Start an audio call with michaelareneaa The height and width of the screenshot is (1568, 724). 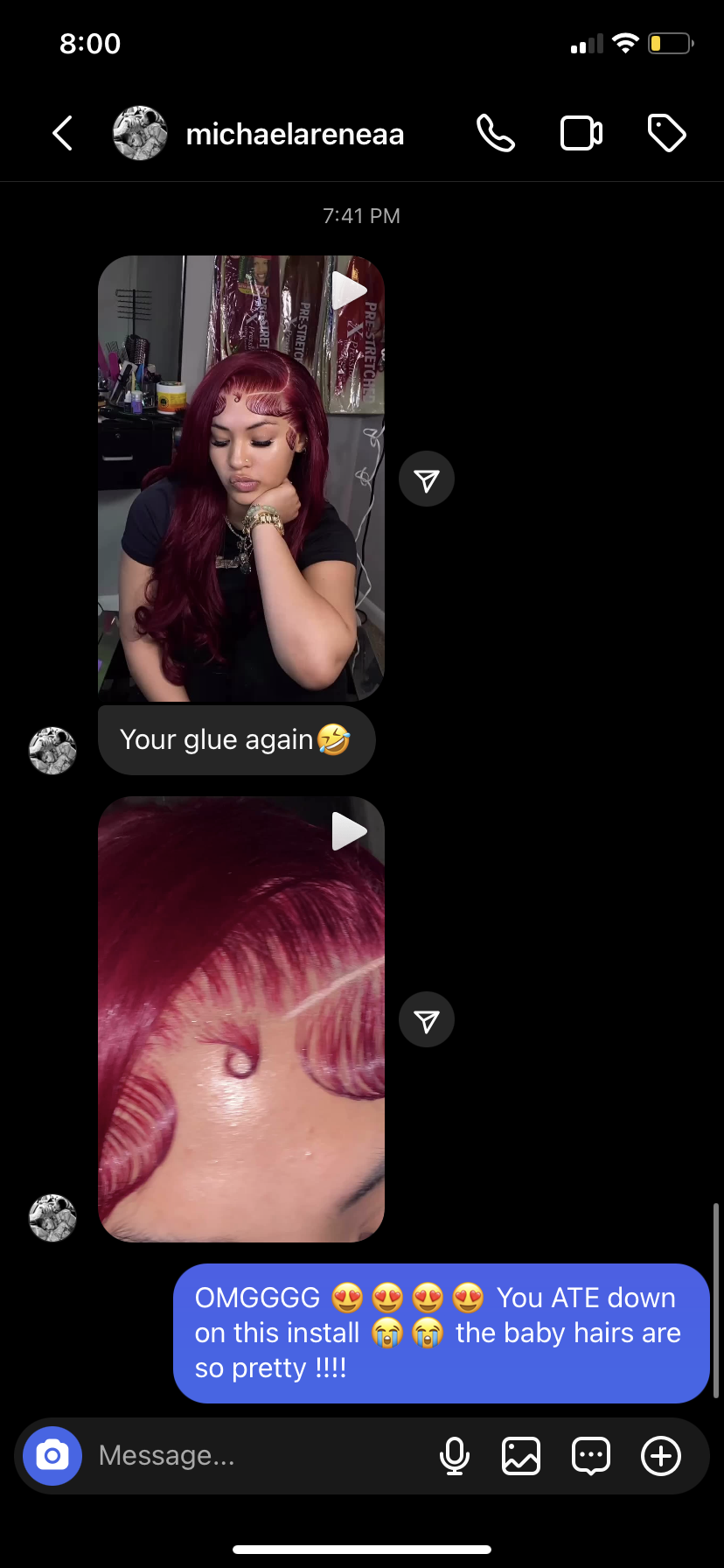pyautogui.click(x=495, y=134)
